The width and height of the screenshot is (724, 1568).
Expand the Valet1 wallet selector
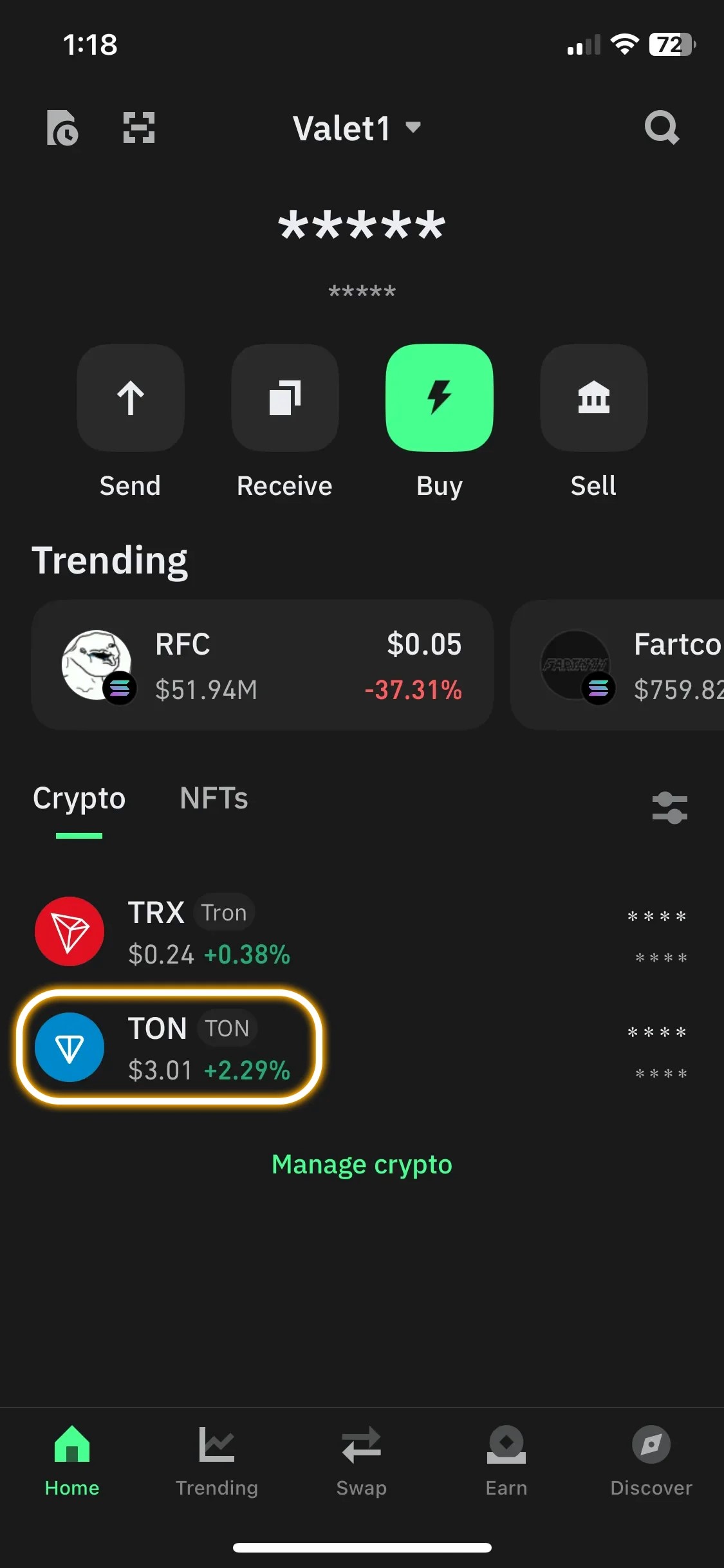tap(357, 128)
